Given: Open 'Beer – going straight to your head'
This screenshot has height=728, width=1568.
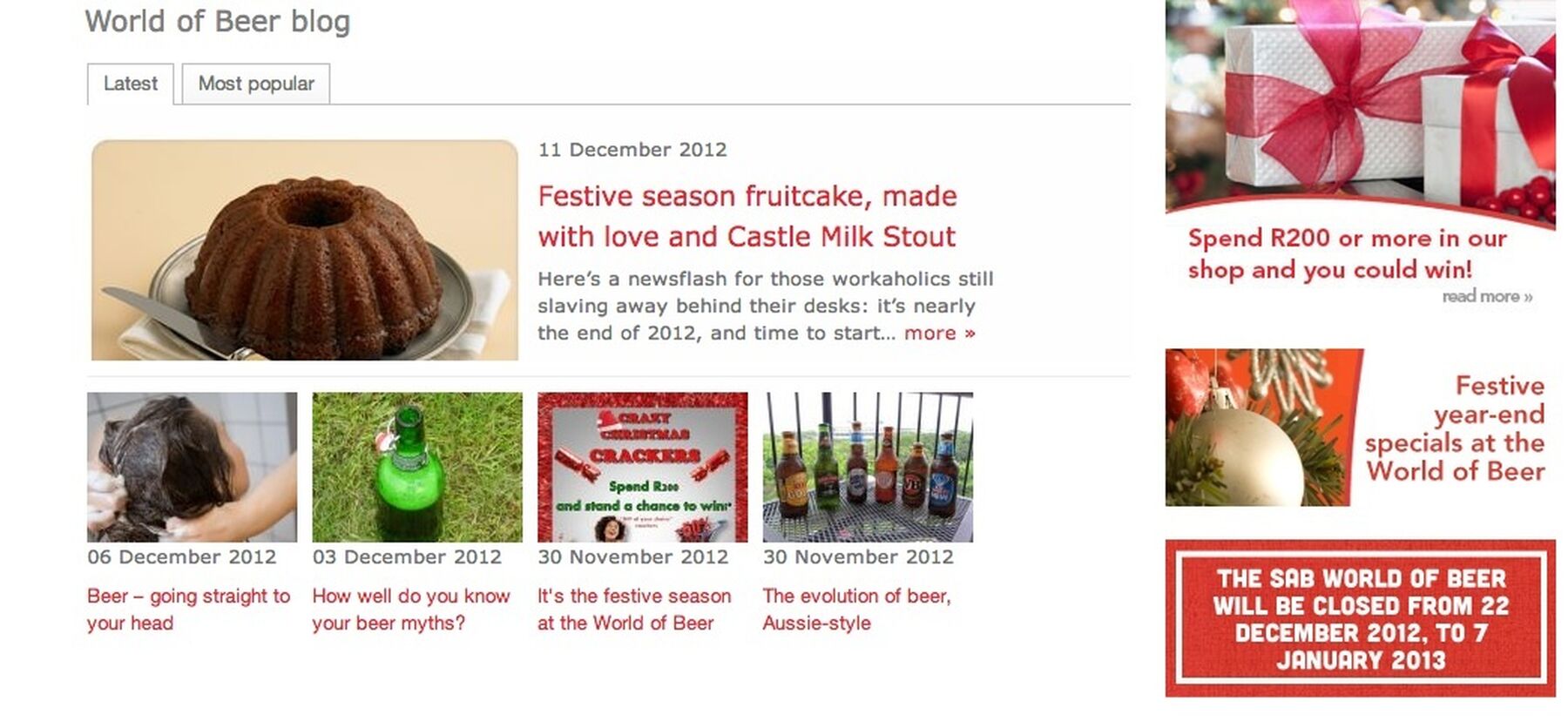Looking at the screenshot, I should [188, 610].
